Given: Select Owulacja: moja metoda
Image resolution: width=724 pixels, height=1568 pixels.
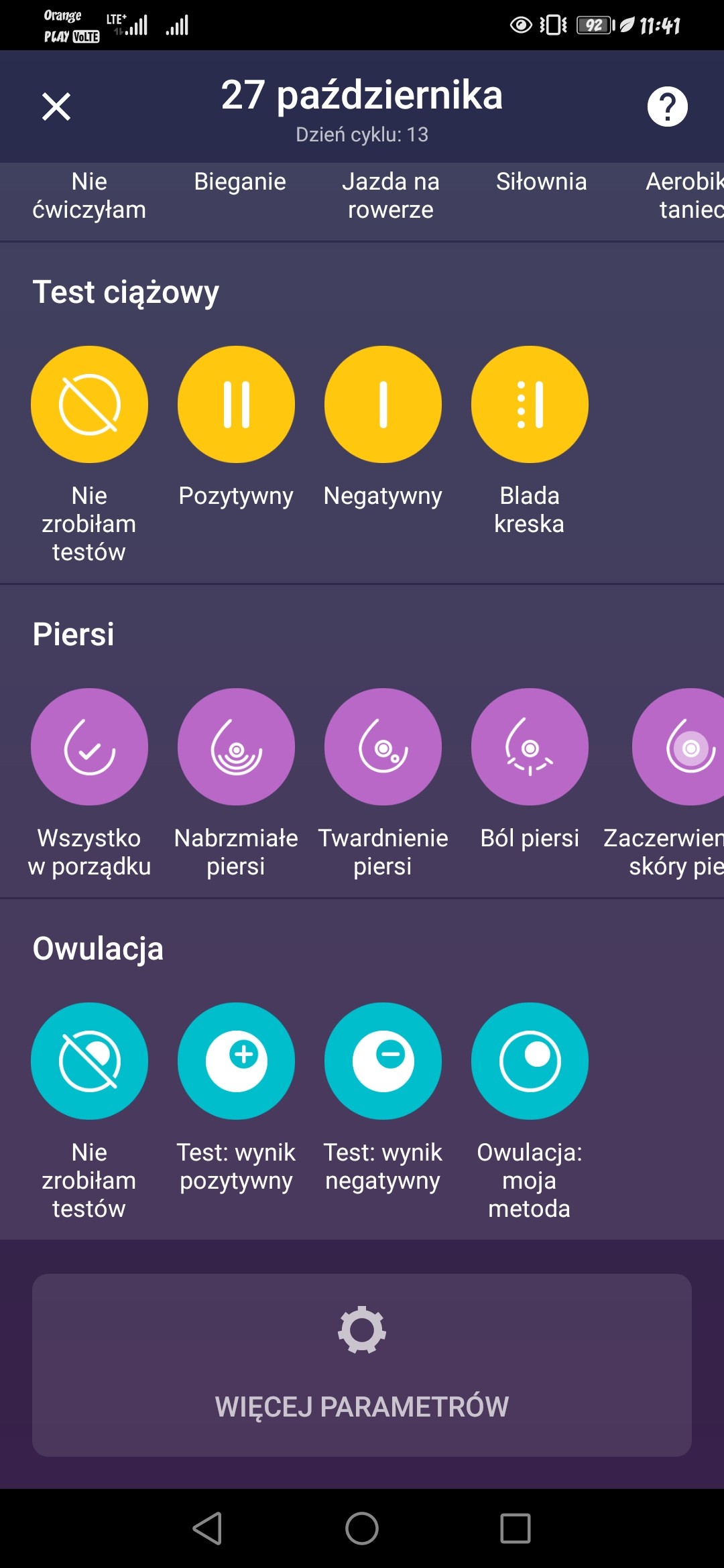Looking at the screenshot, I should (530, 1061).
